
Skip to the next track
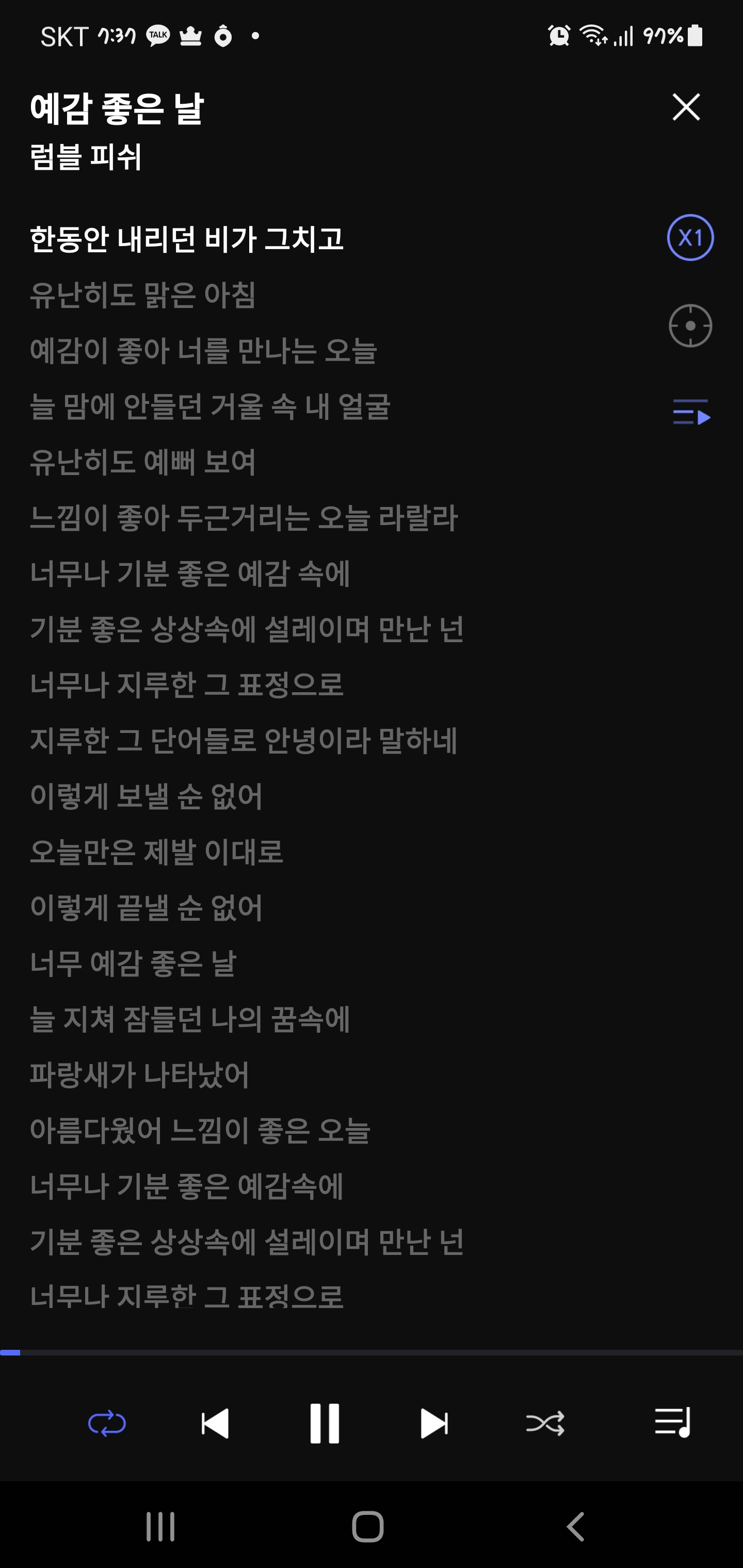point(434,1424)
